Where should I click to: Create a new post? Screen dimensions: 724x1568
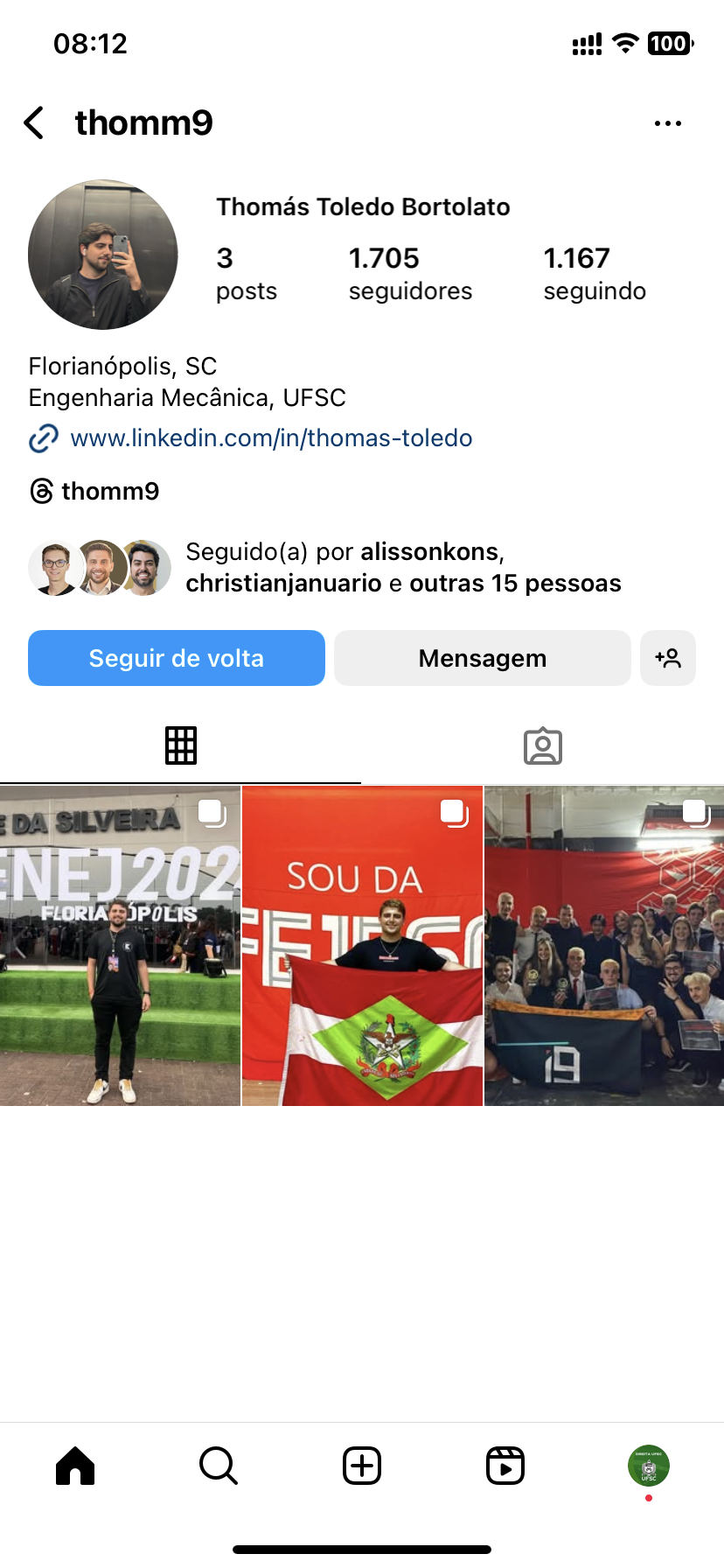click(362, 1466)
